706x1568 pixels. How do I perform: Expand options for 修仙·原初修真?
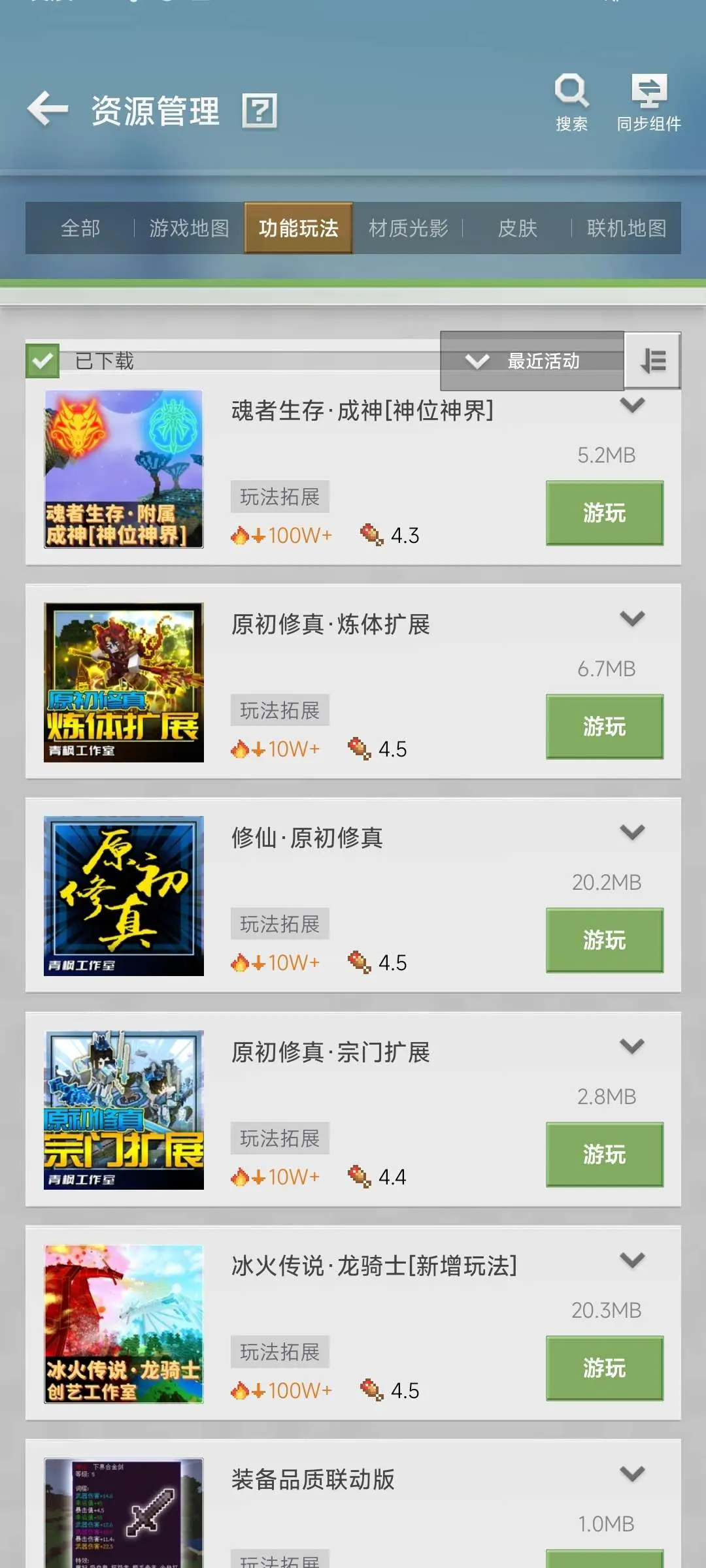click(x=632, y=832)
